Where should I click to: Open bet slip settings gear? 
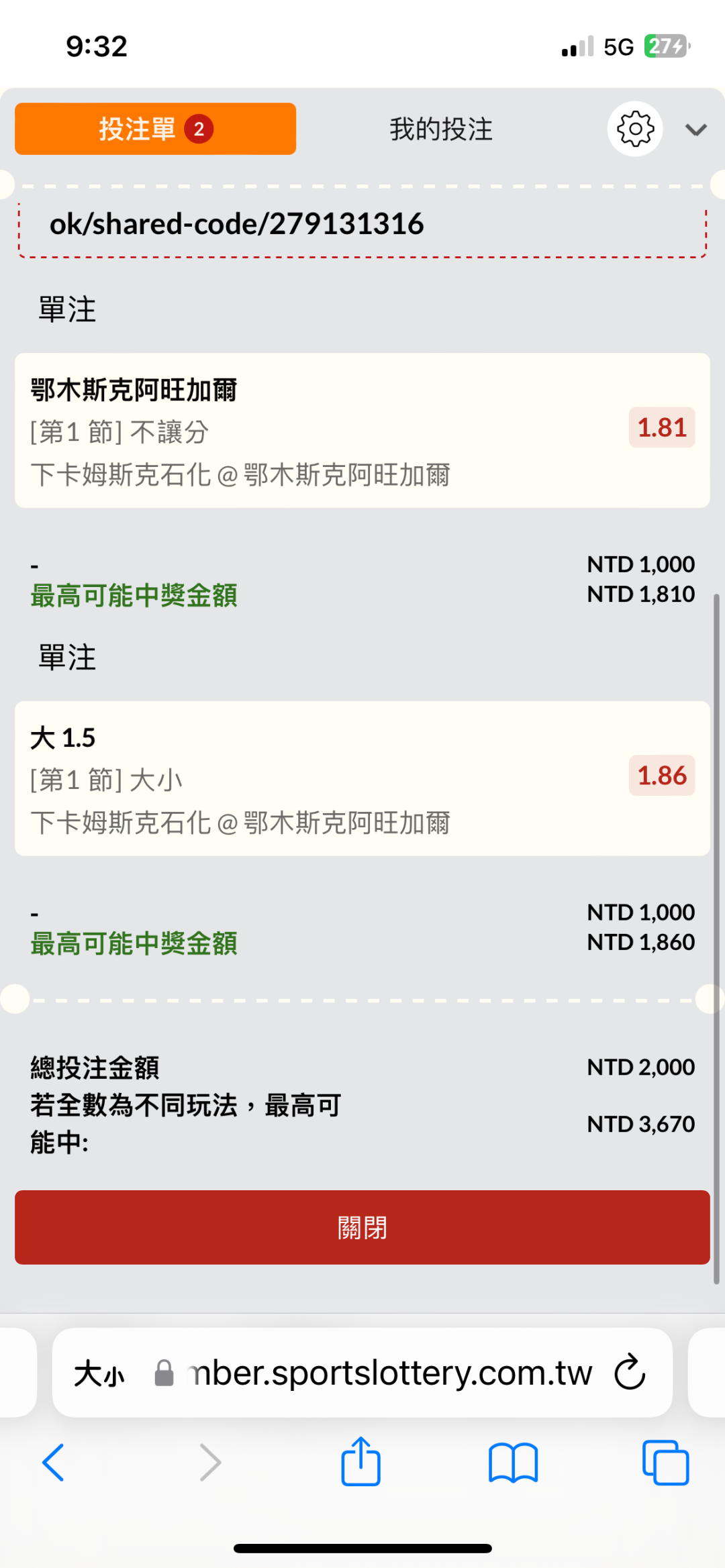coord(635,129)
